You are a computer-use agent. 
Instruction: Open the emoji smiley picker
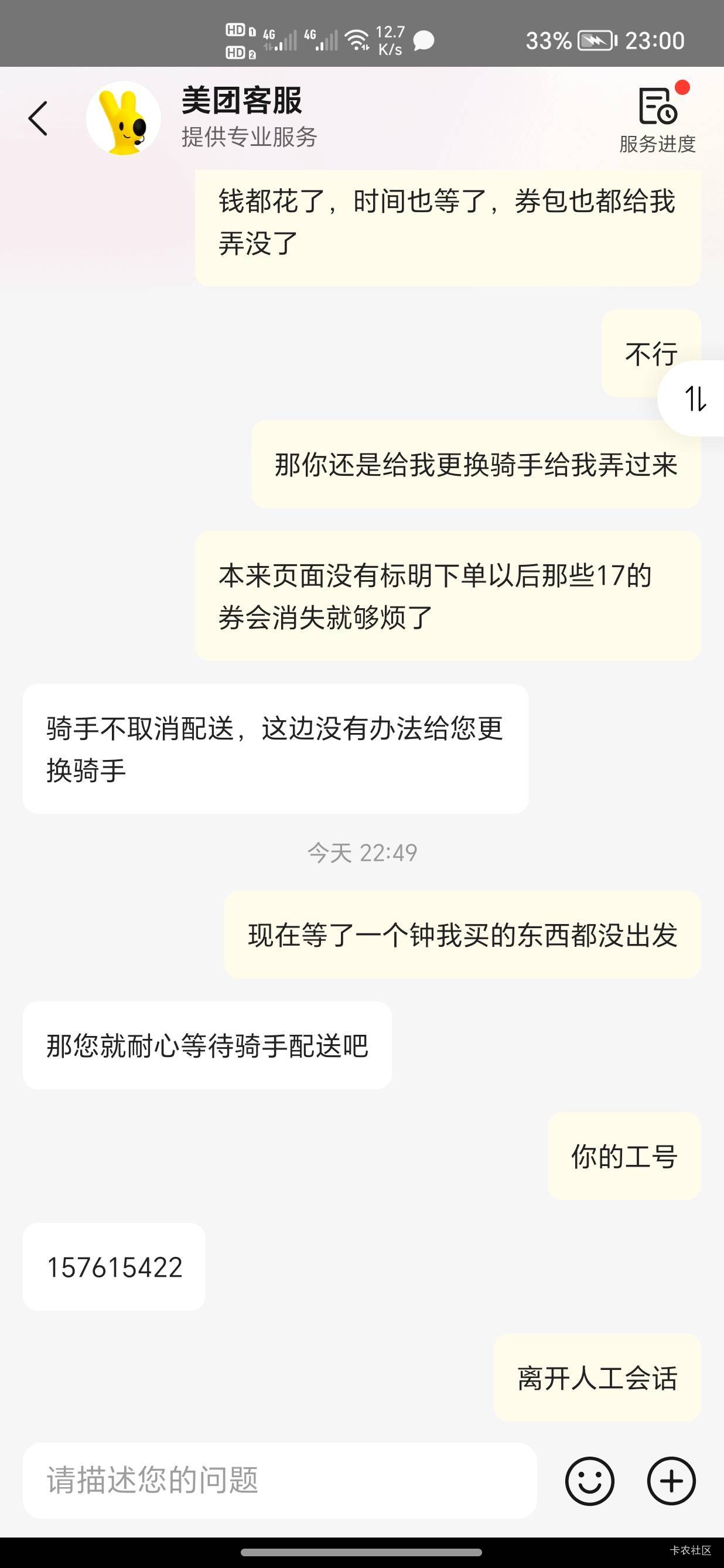(x=589, y=1481)
